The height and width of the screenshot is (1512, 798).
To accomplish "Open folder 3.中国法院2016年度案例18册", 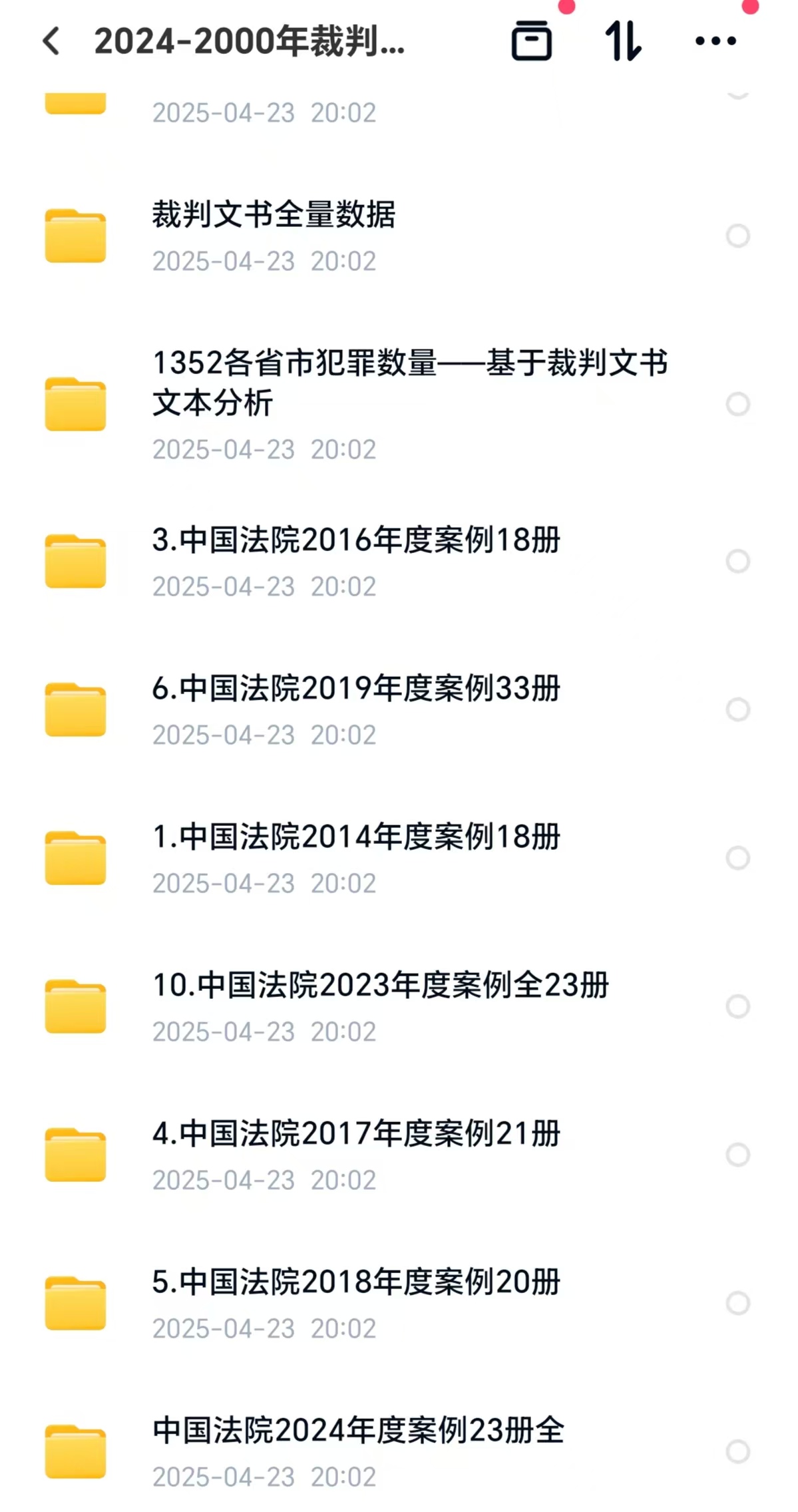I will pyautogui.click(x=356, y=540).
